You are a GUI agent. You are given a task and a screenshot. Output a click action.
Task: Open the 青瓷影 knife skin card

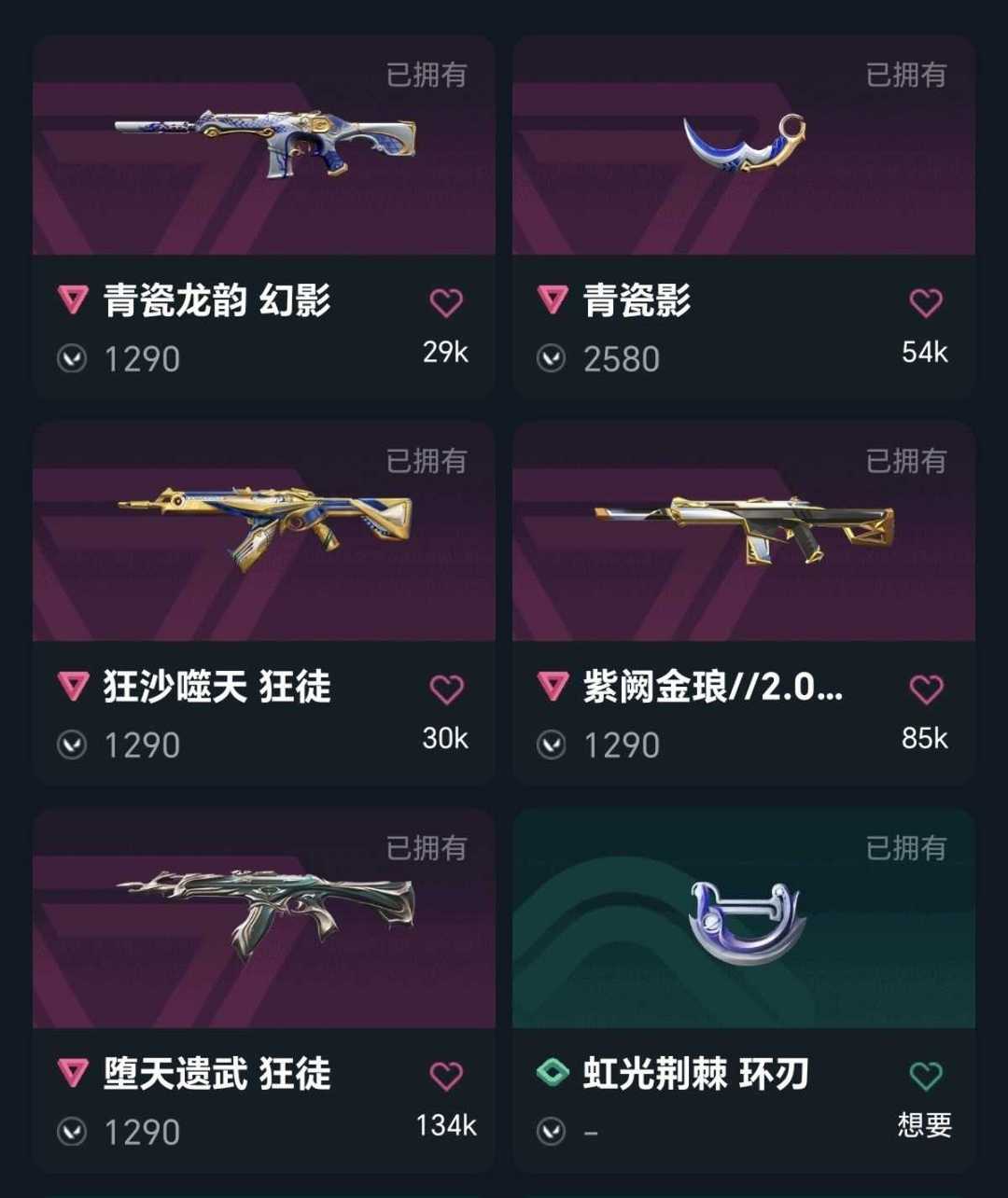click(744, 218)
